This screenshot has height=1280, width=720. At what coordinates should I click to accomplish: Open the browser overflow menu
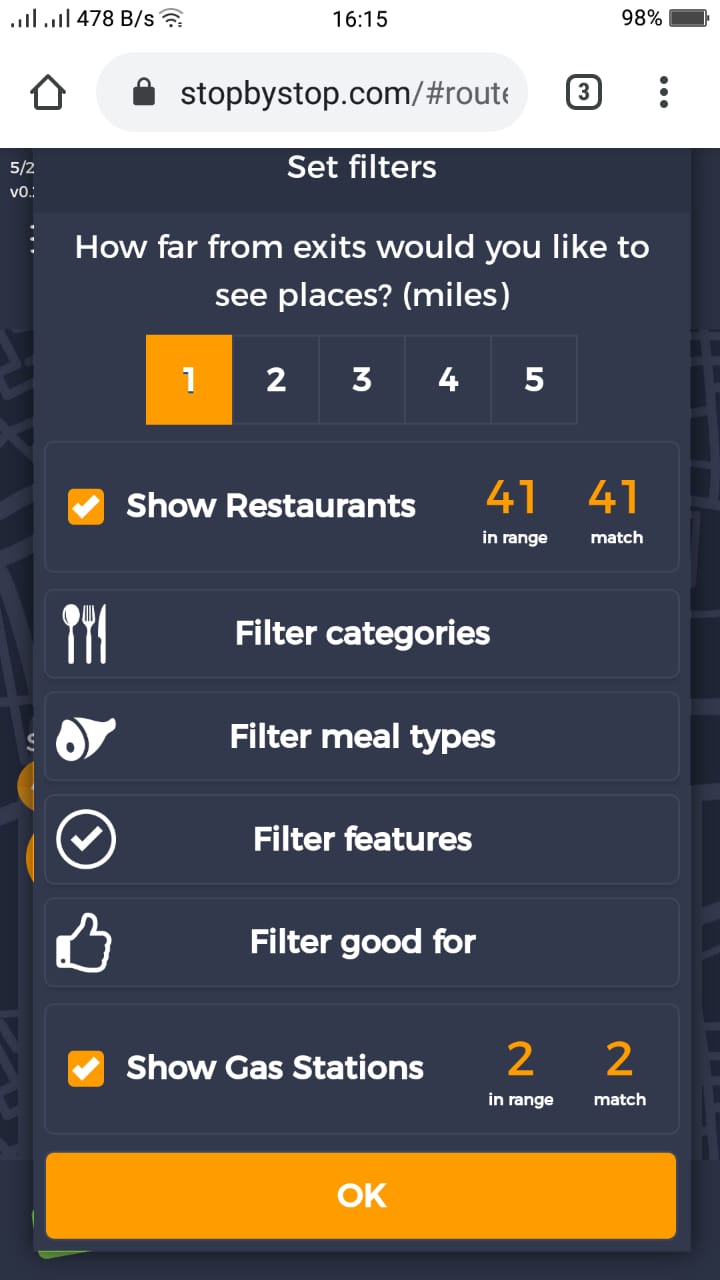663,93
